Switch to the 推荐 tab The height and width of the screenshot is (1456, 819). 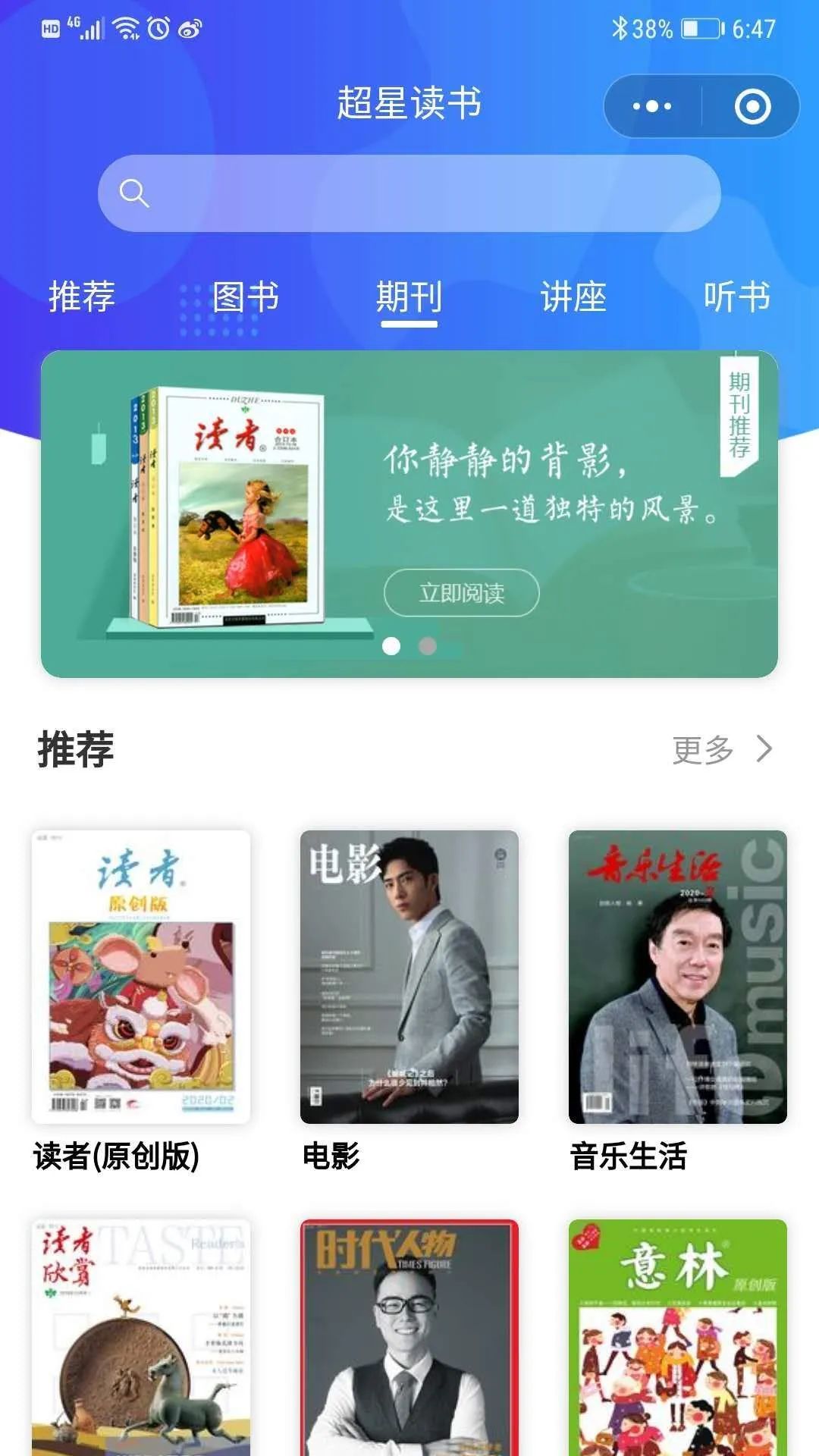(x=82, y=297)
